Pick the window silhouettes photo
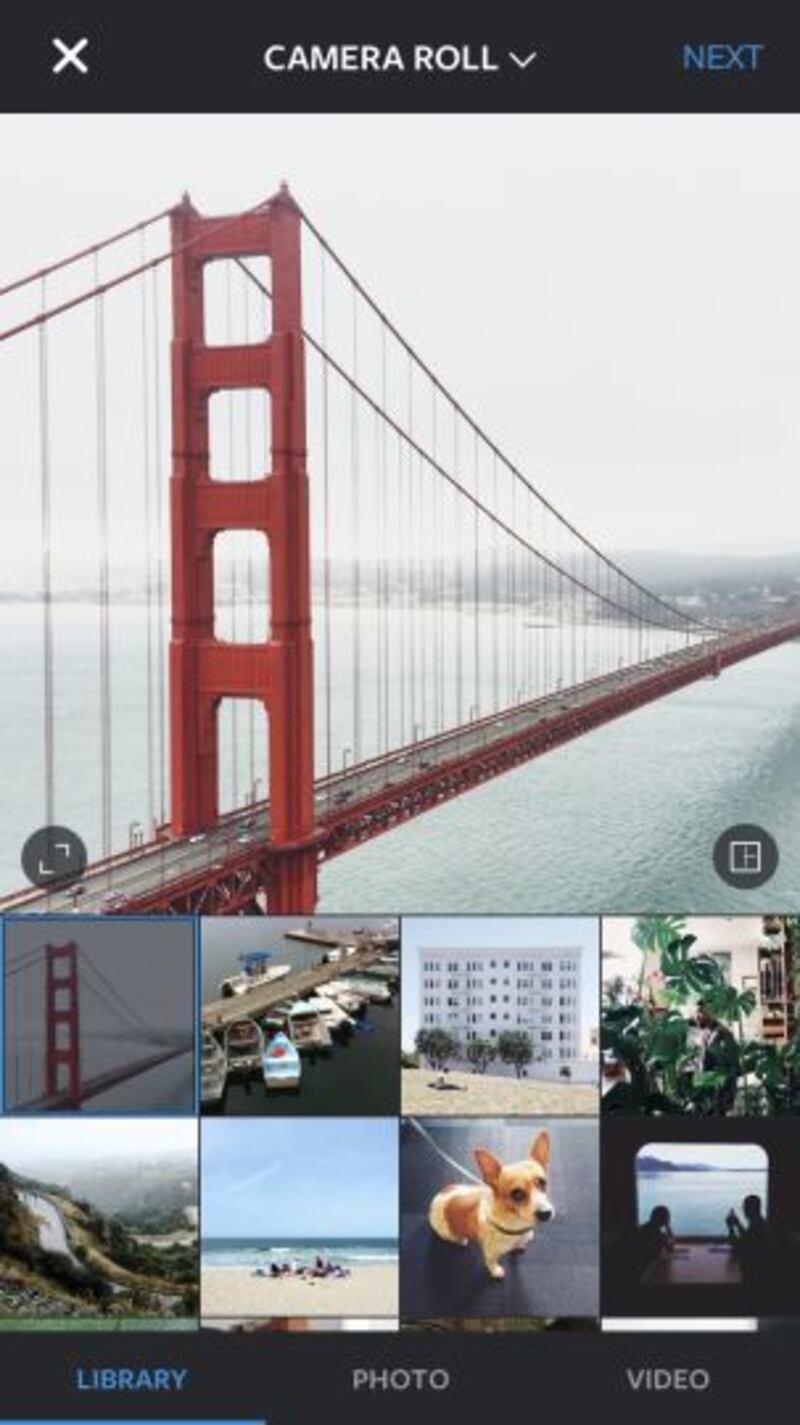The width and height of the screenshot is (800, 1425). [x=701, y=1217]
